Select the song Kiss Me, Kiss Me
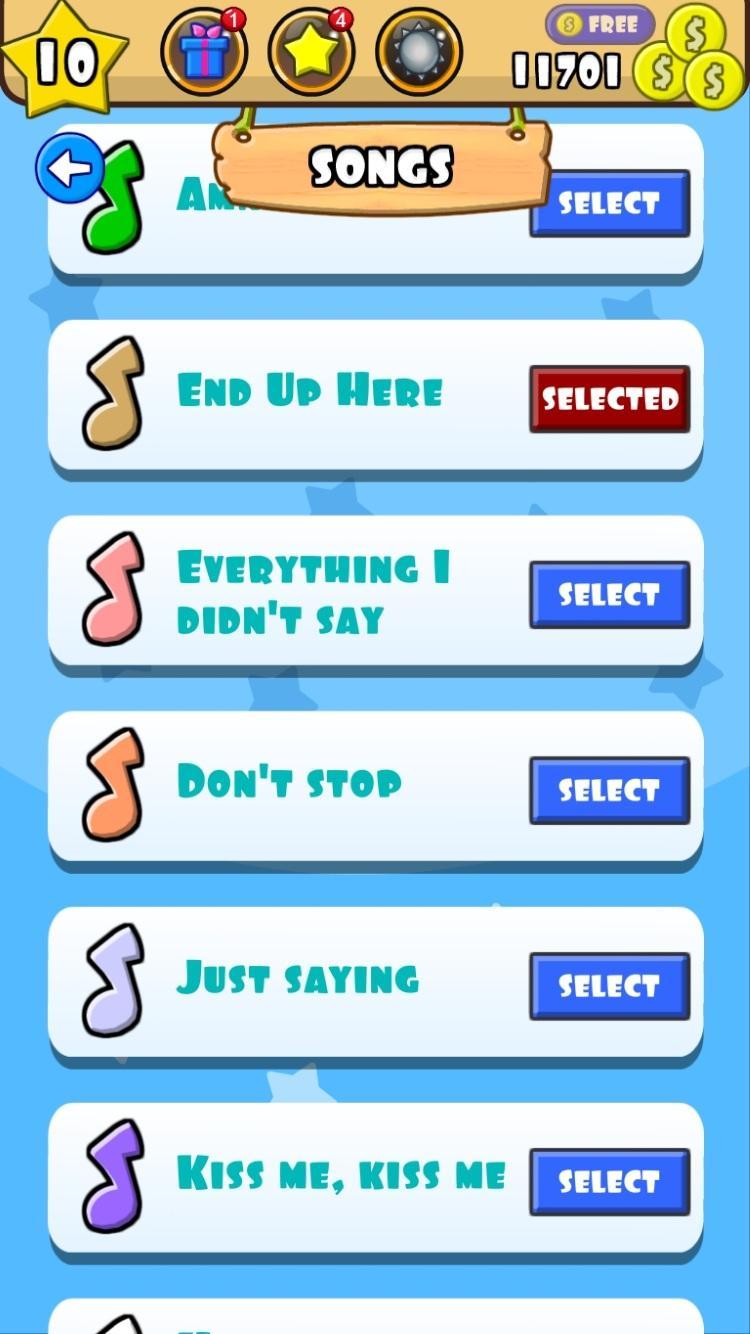Viewport: 750px width, 1334px height. click(609, 1182)
